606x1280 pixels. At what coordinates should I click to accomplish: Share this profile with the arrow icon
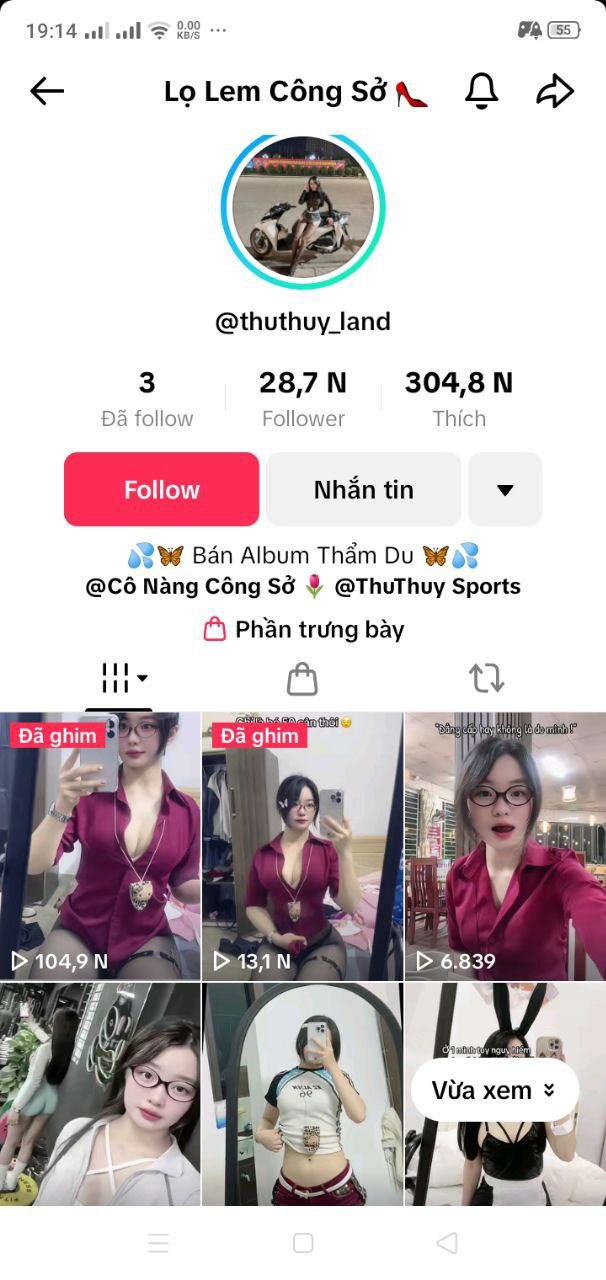tap(555, 91)
